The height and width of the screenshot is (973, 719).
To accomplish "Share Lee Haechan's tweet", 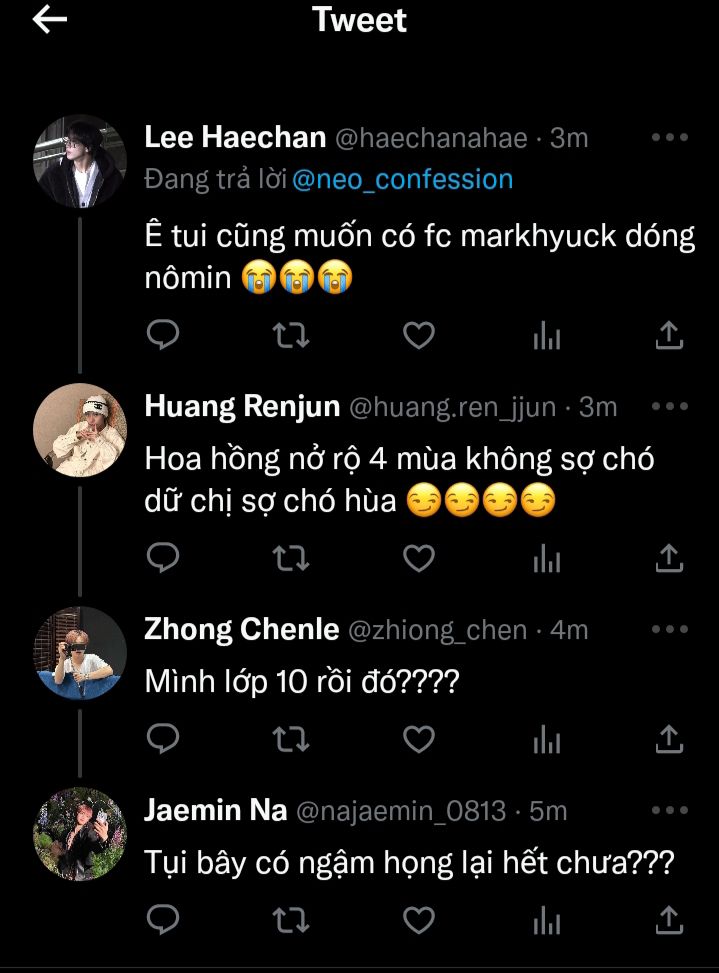I will [x=668, y=336].
